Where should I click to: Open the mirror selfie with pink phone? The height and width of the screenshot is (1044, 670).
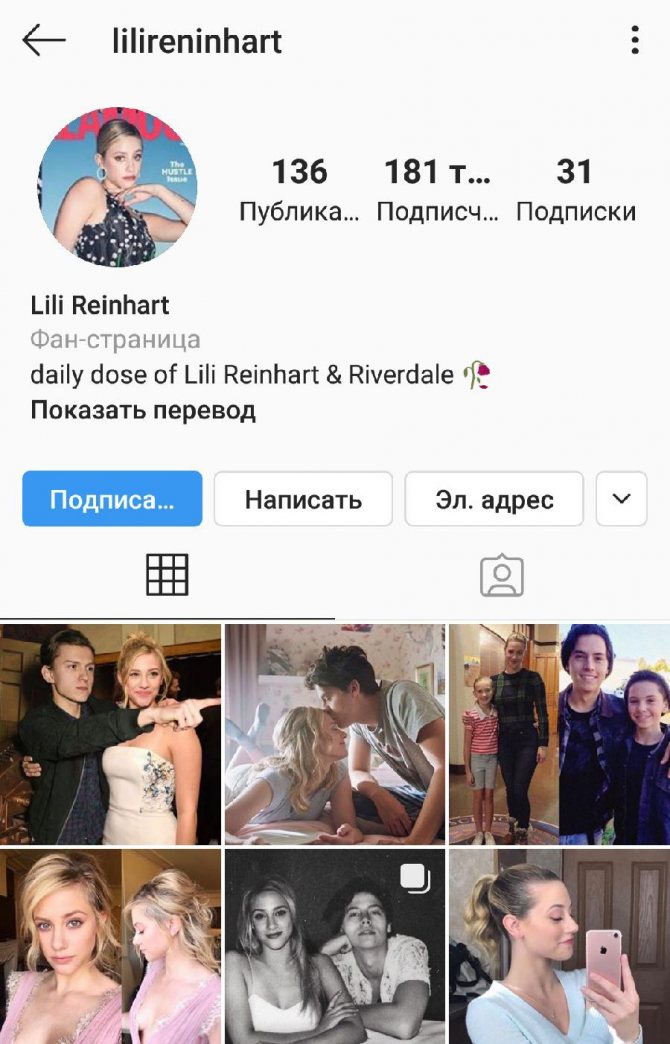(559, 946)
